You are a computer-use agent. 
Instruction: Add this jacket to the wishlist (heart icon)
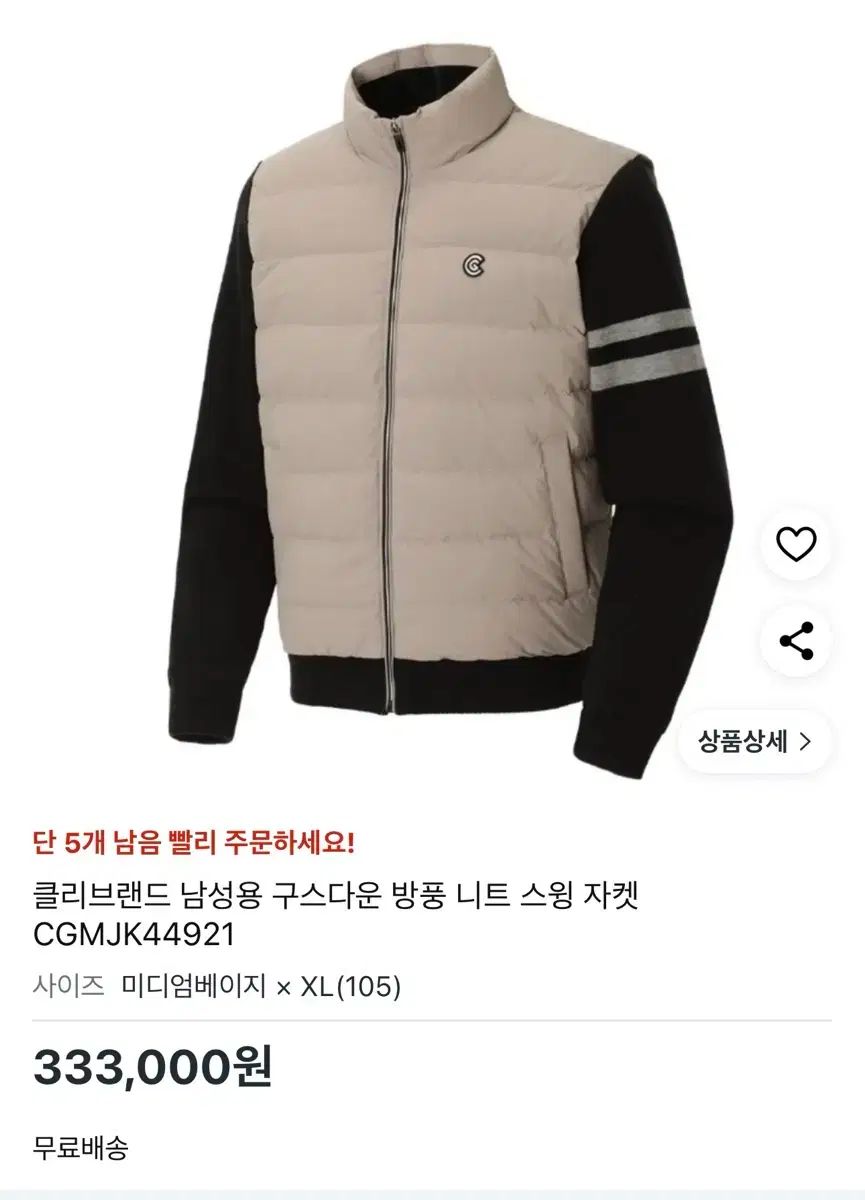(796, 544)
